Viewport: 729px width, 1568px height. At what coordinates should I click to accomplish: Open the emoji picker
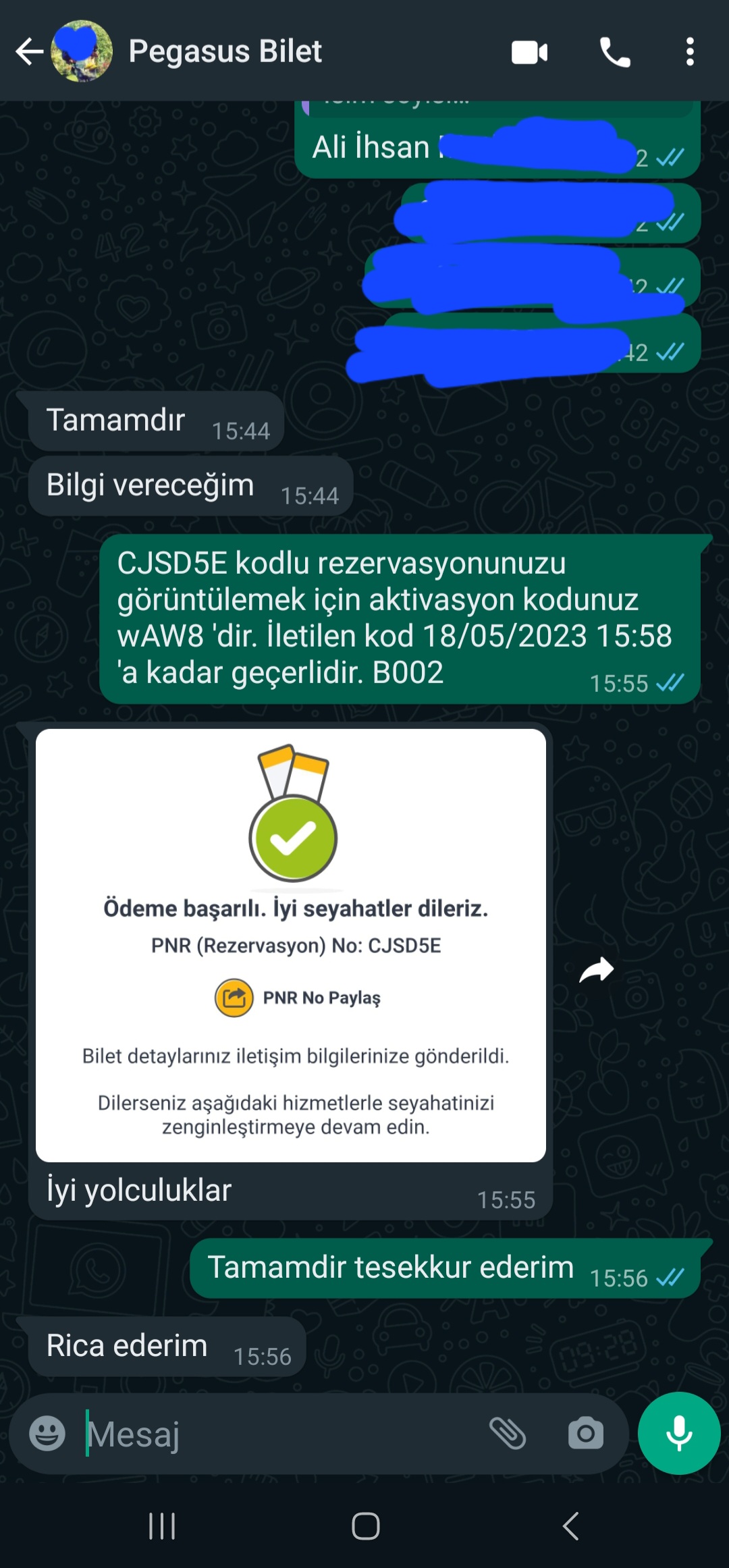click(47, 1434)
